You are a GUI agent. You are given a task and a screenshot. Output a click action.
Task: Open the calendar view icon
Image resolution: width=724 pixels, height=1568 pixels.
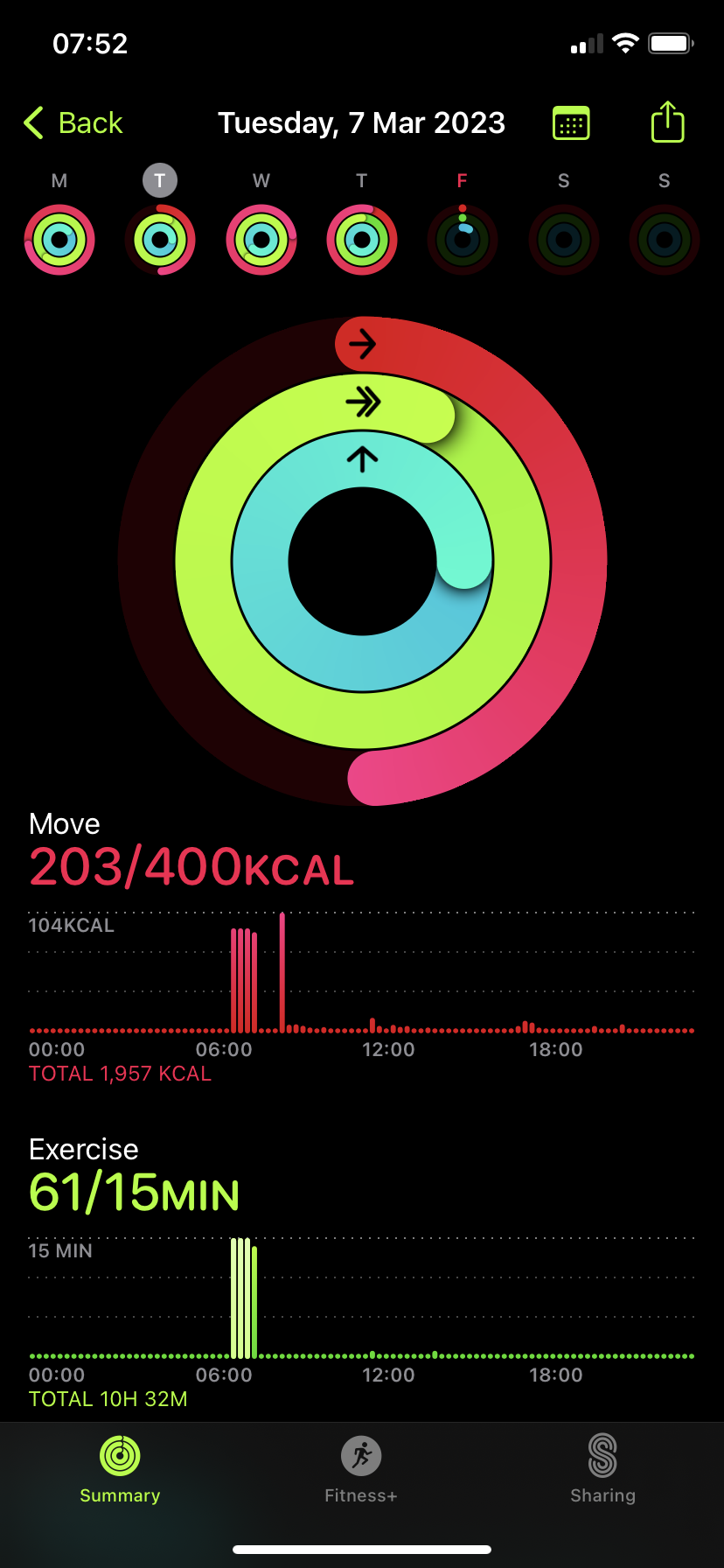click(571, 123)
